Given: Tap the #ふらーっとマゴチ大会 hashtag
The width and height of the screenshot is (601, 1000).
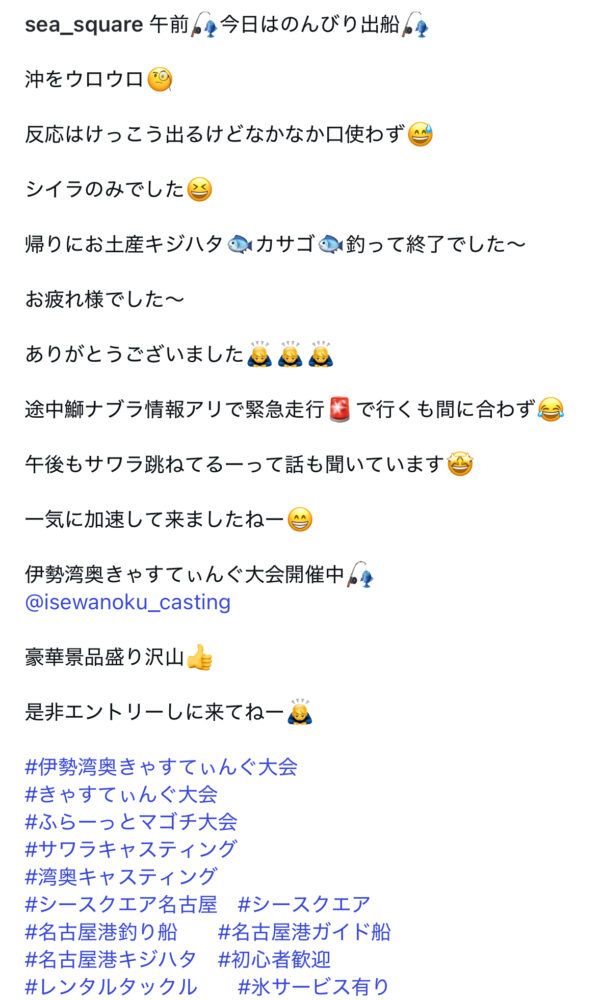Looking at the screenshot, I should pos(131,822).
